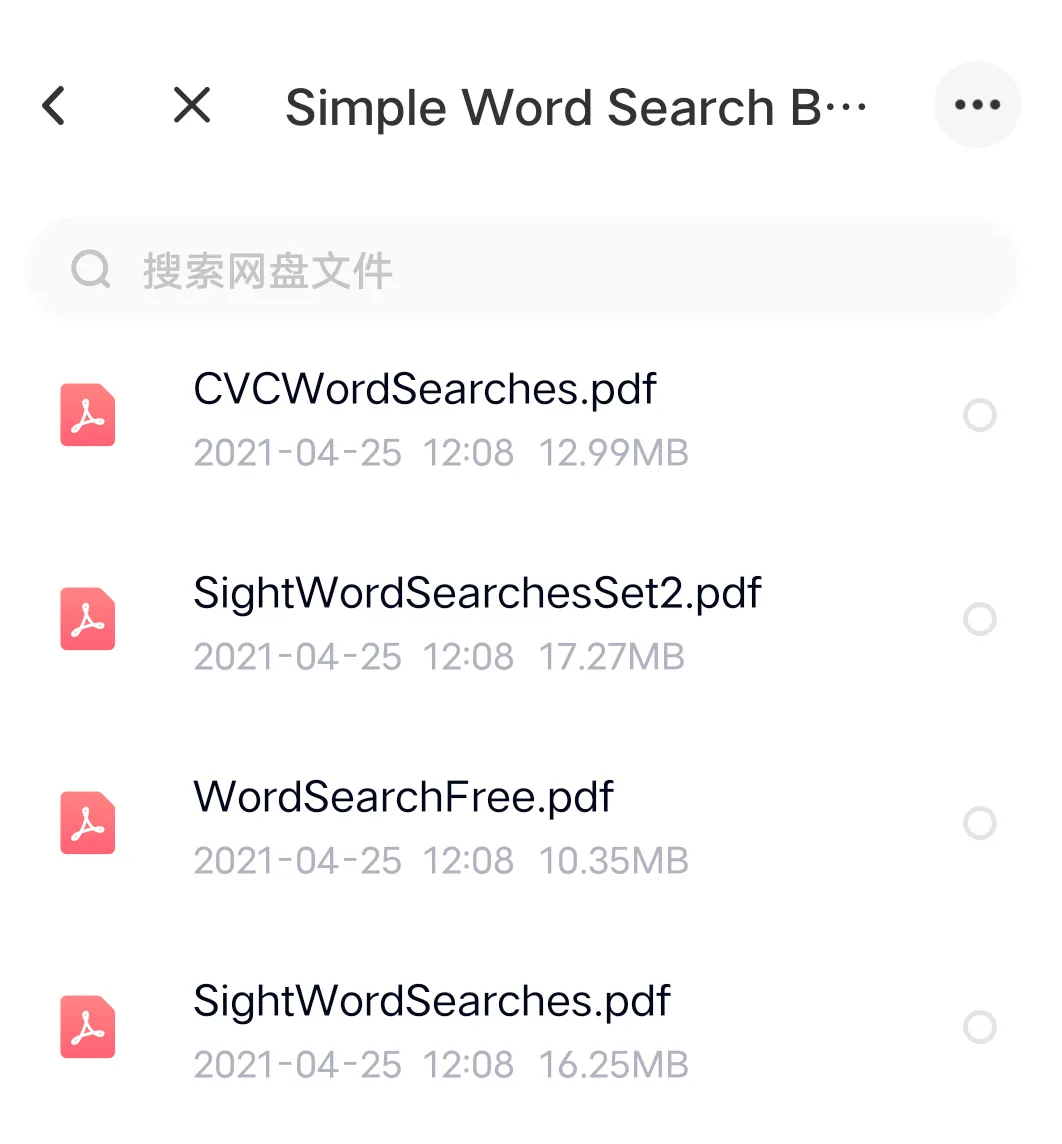Open the three-dot options menu

[977, 104]
